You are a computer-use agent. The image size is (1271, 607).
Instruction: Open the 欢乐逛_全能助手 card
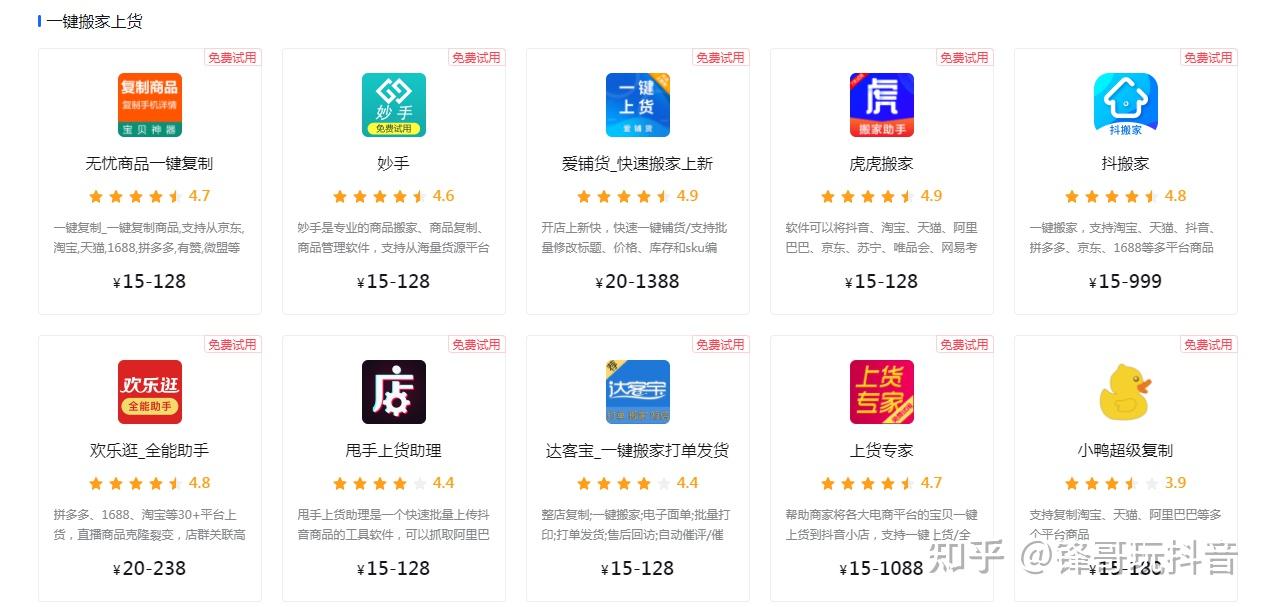[x=149, y=451]
